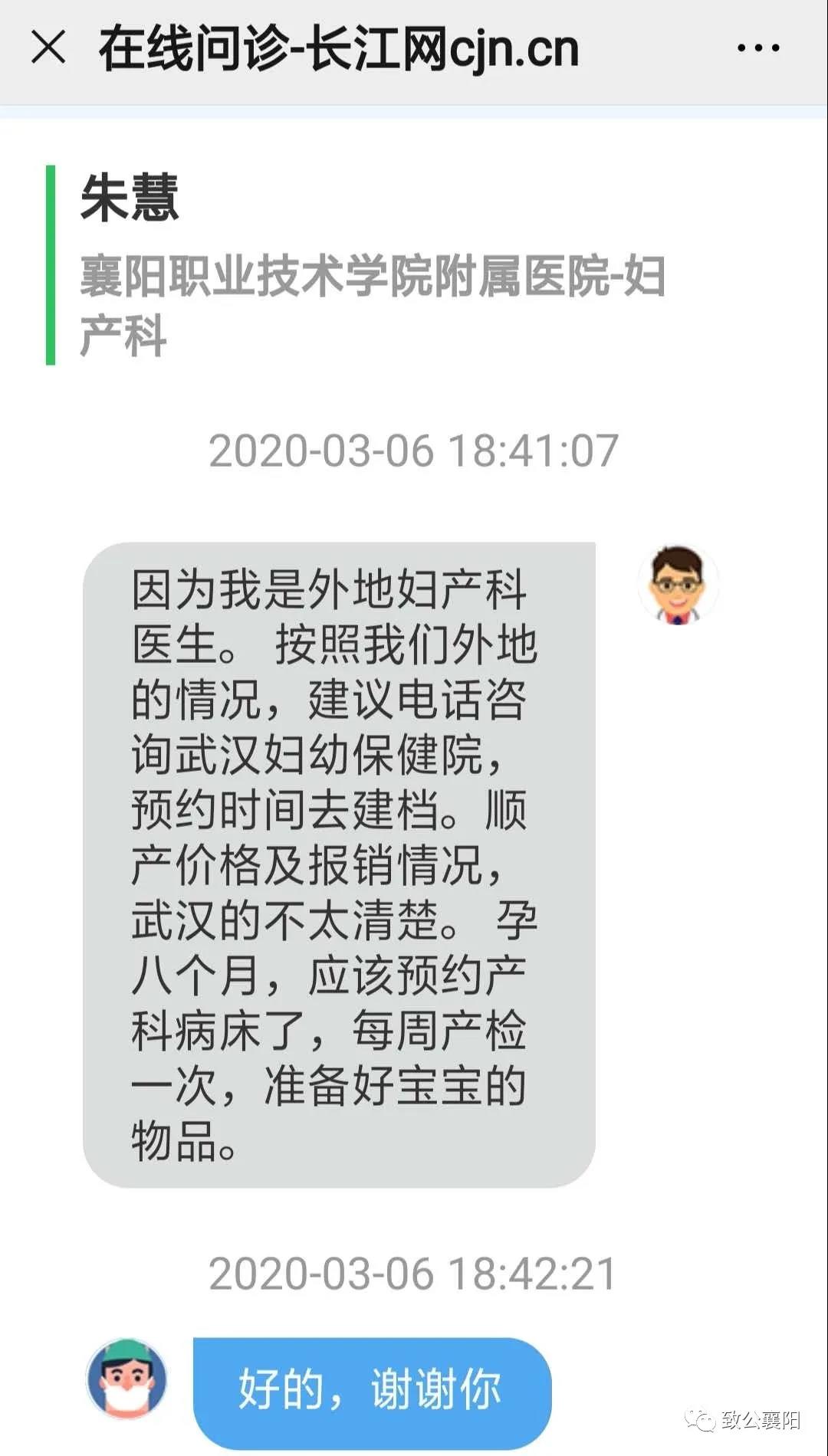Open the three-dot overflow menu
The width and height of the screenshot is (828, 1456).
758,48
